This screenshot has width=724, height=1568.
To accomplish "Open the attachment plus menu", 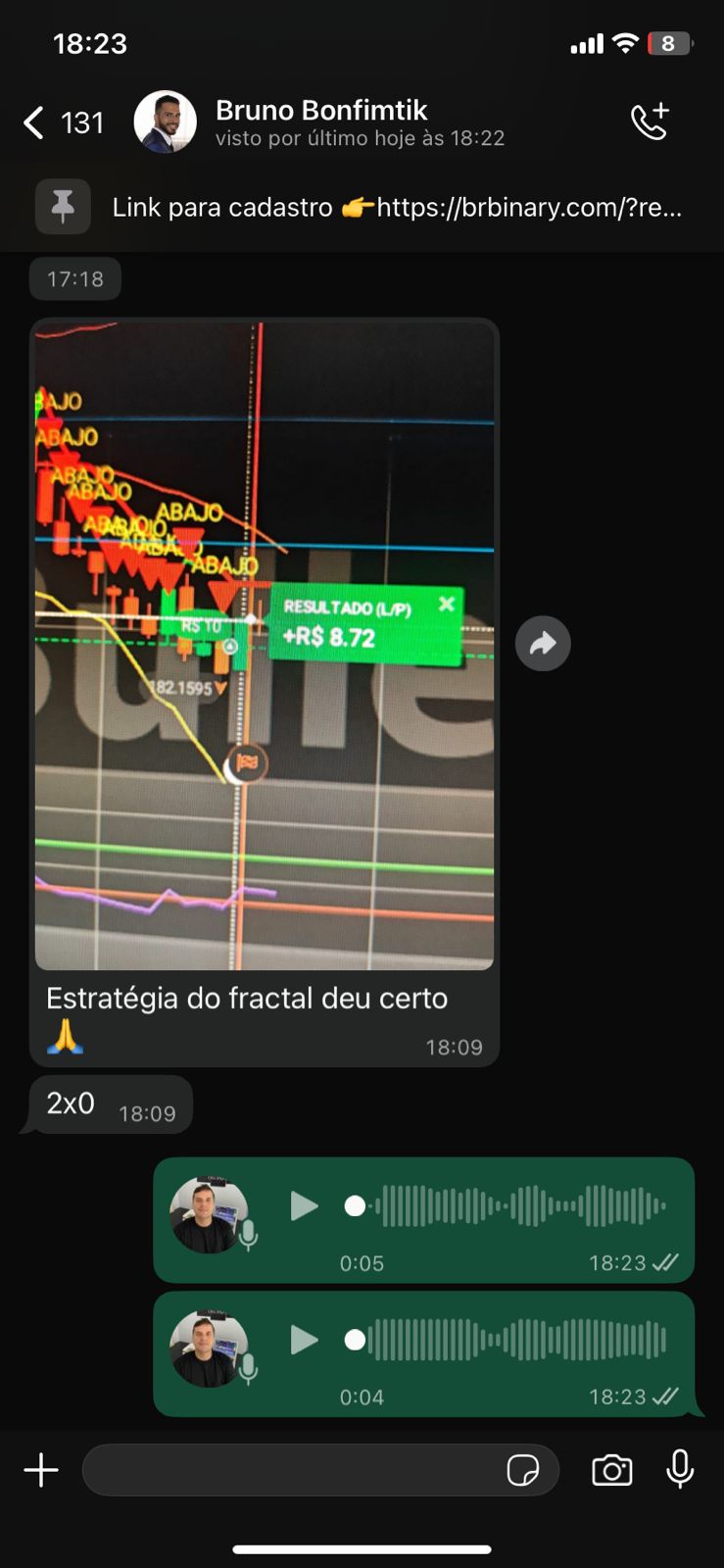I will point(41,1470).
